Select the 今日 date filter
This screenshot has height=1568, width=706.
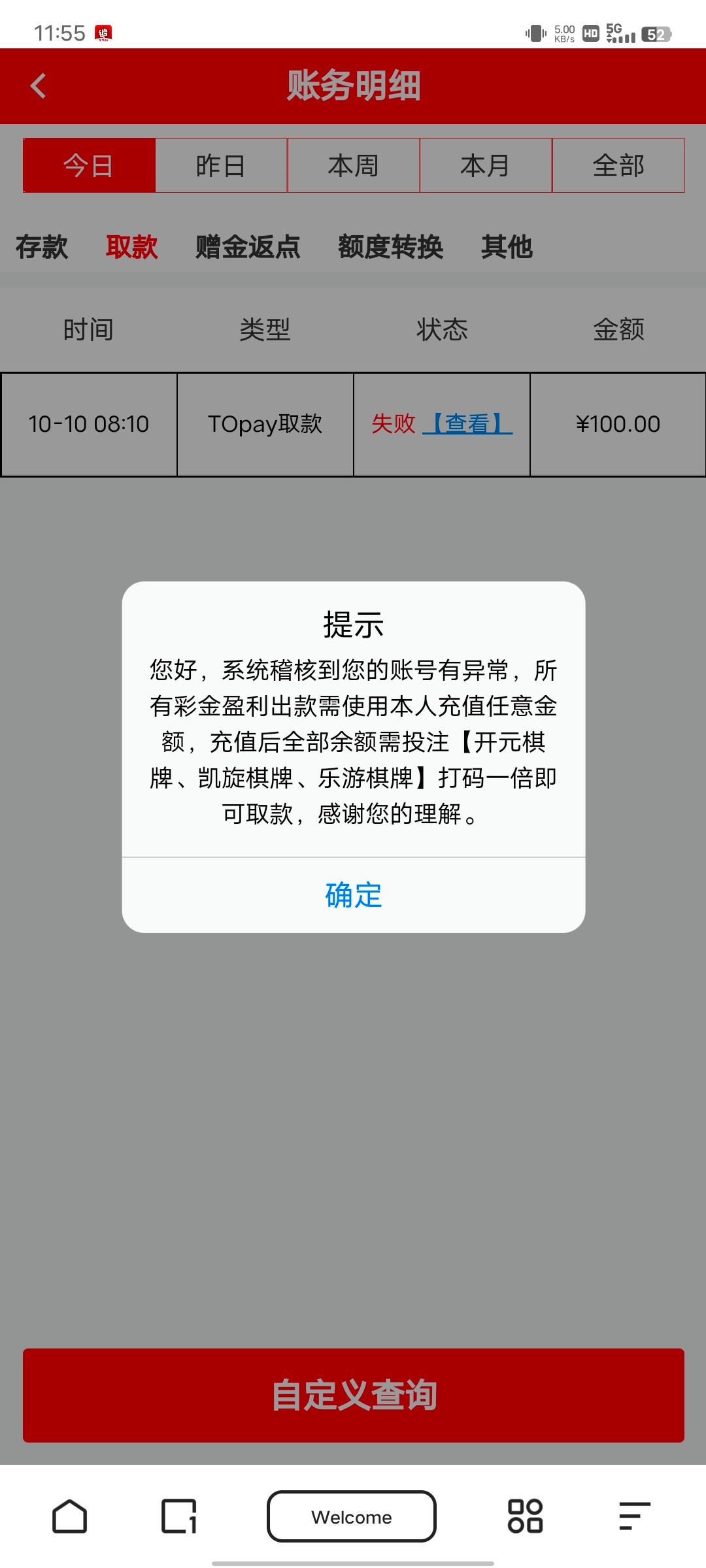point(90,165)
